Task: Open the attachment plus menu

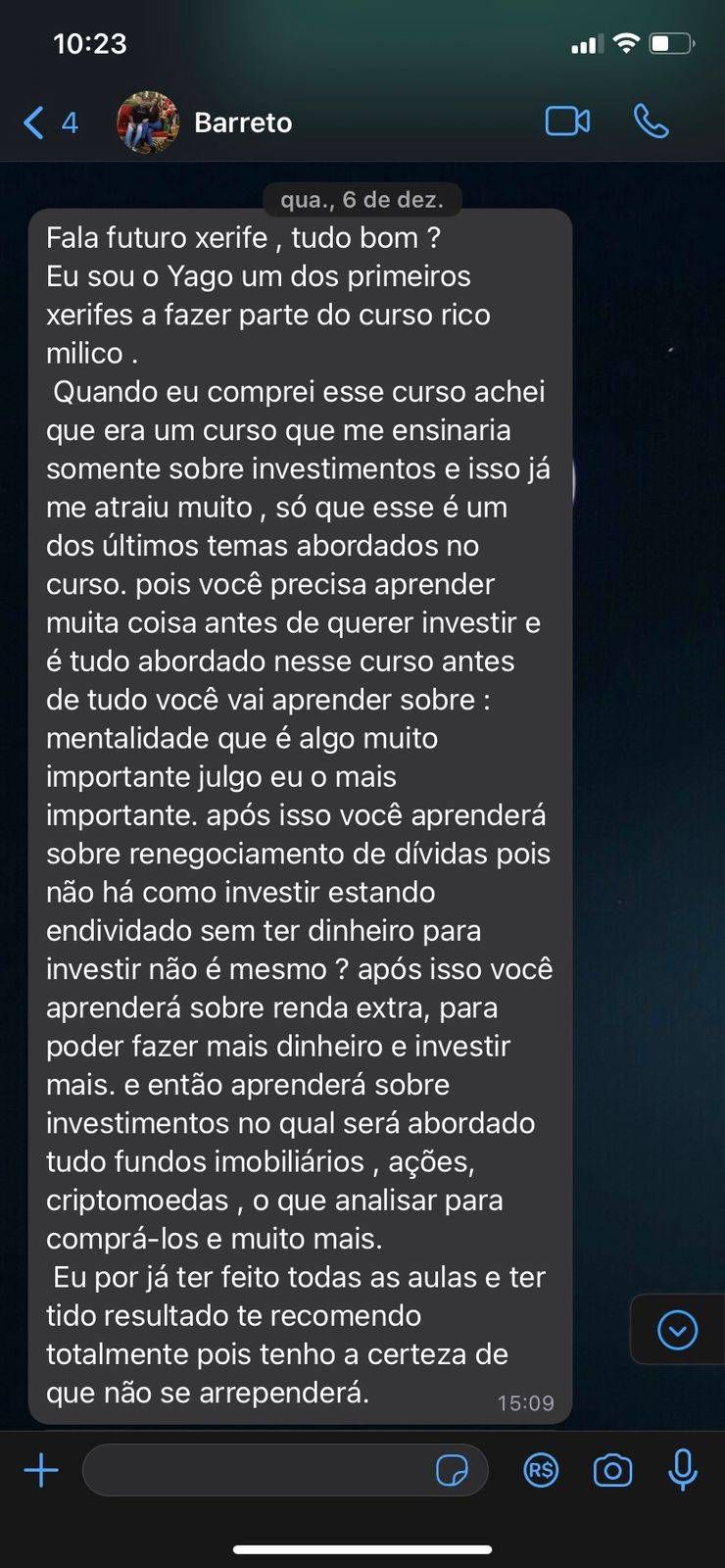Action: pos(41,1470)
